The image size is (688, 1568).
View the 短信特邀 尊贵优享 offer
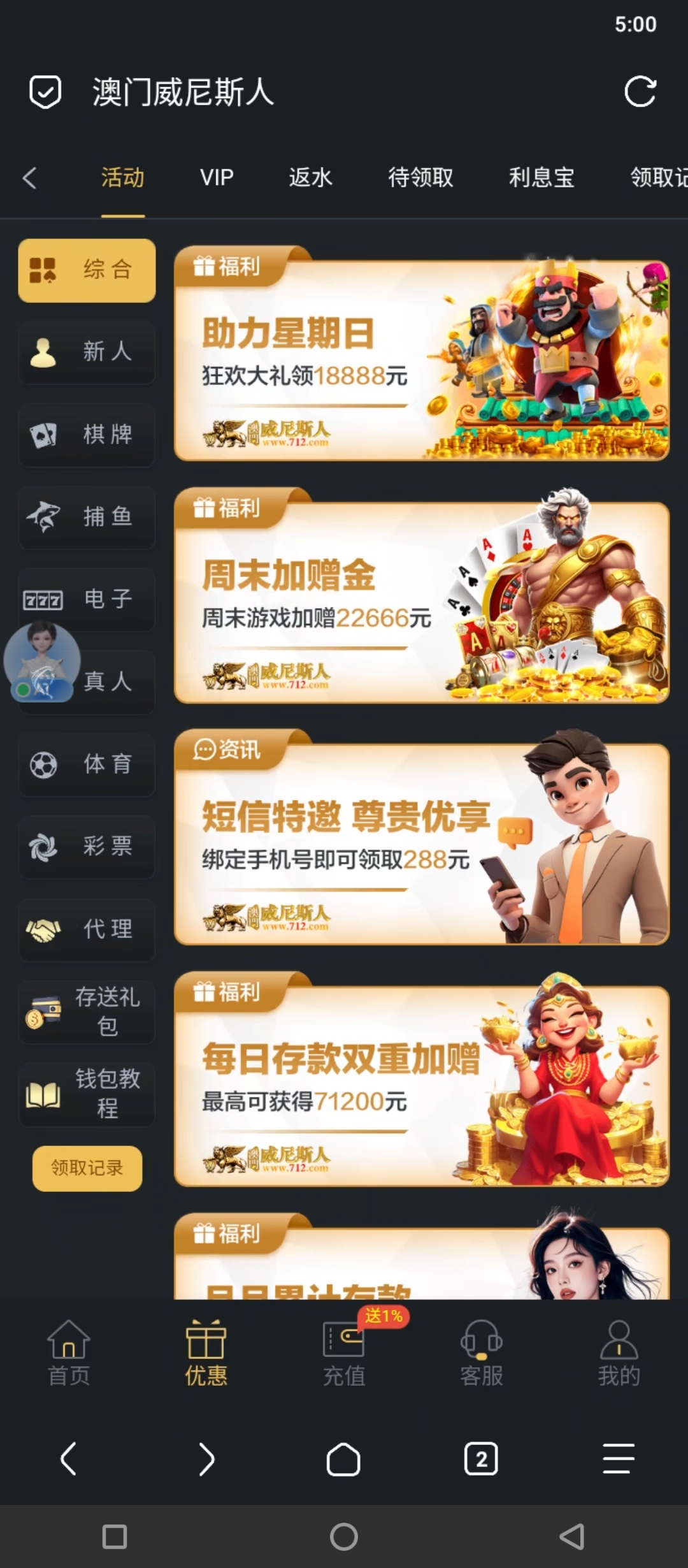[421, 843]
